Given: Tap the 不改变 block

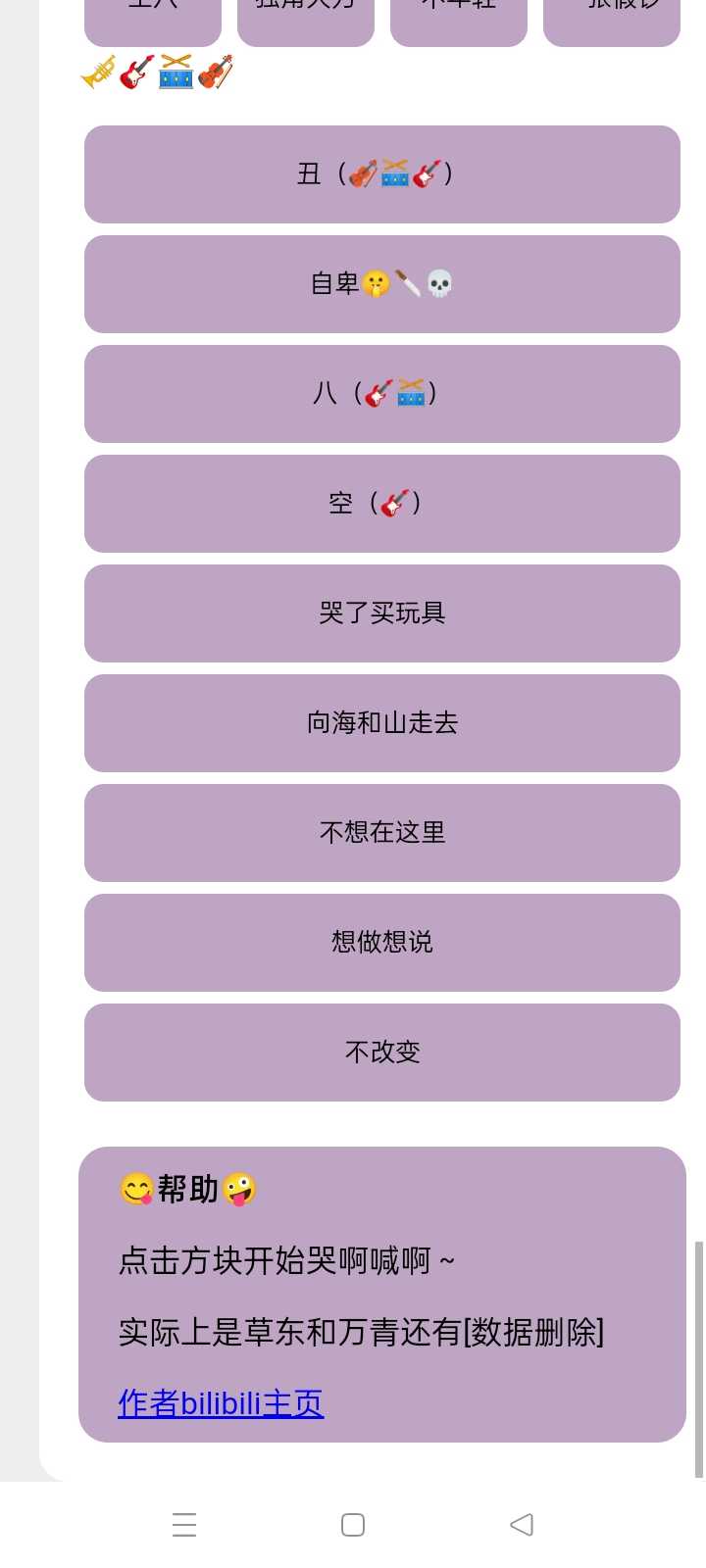Looking at the screenshot, I should coord(382,1053).
